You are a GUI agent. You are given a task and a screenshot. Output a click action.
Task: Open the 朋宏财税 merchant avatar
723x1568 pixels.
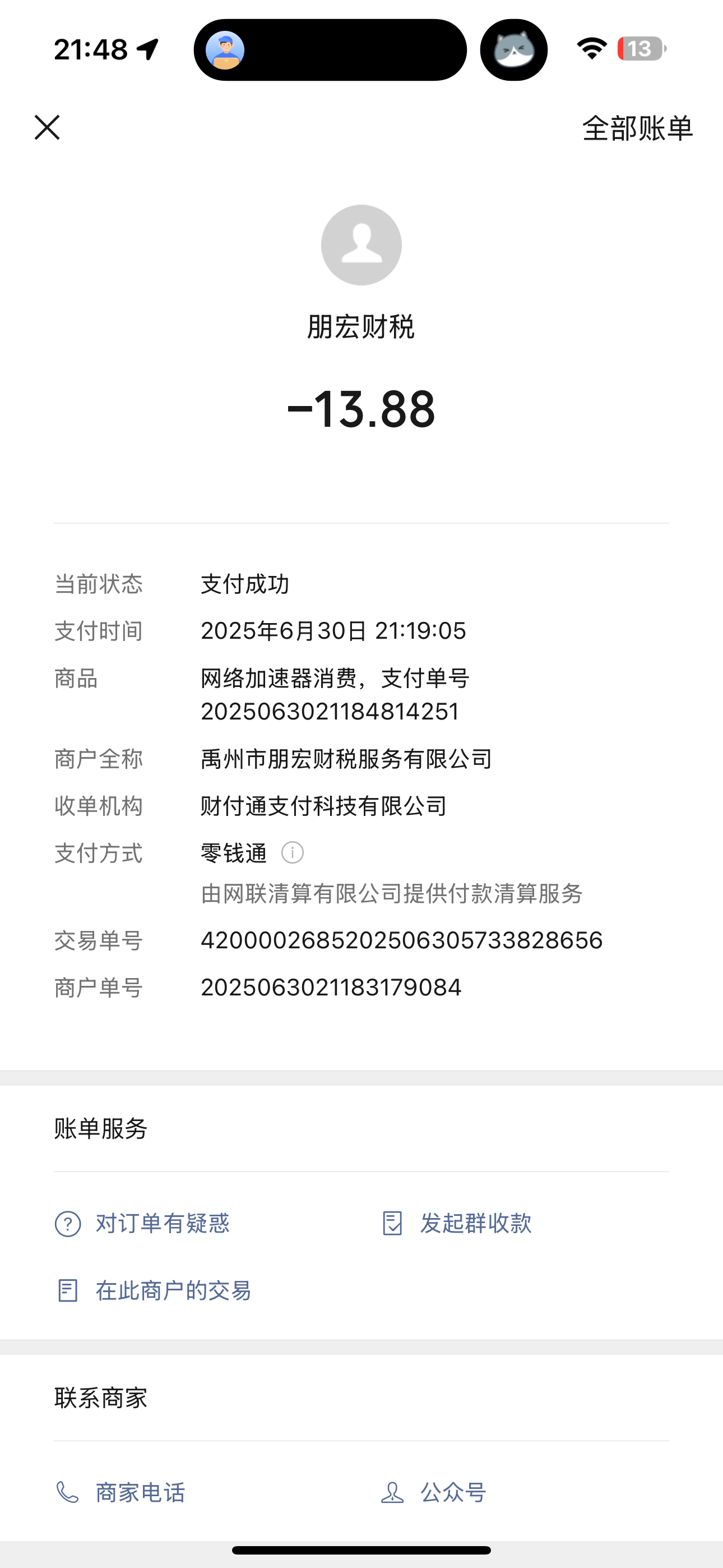point(361,245)
